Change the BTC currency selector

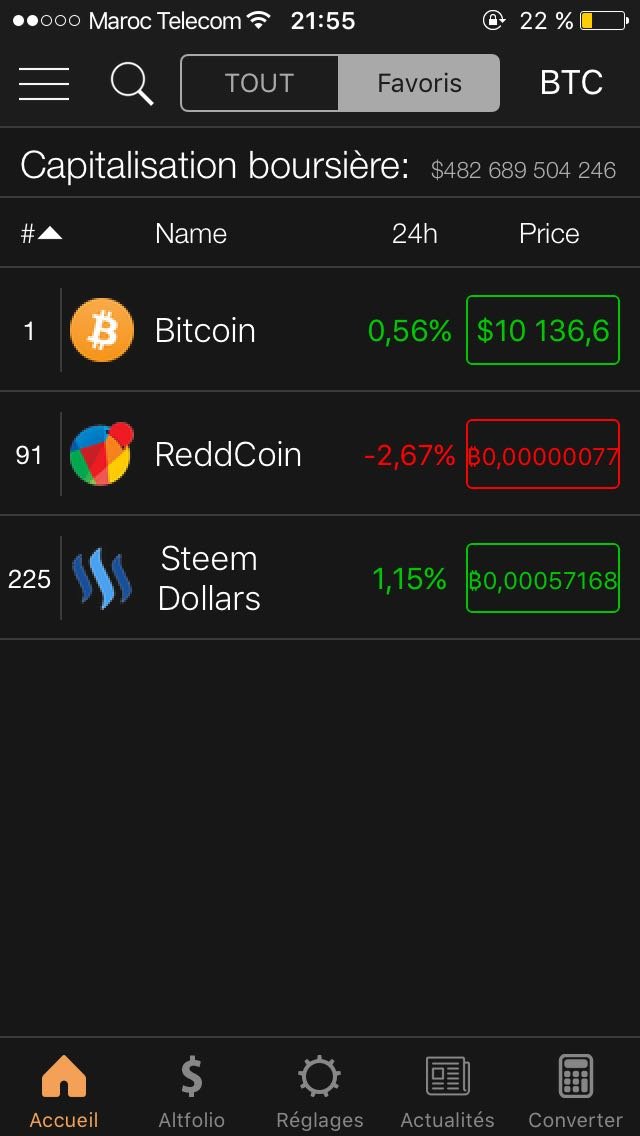pos(571,83)
